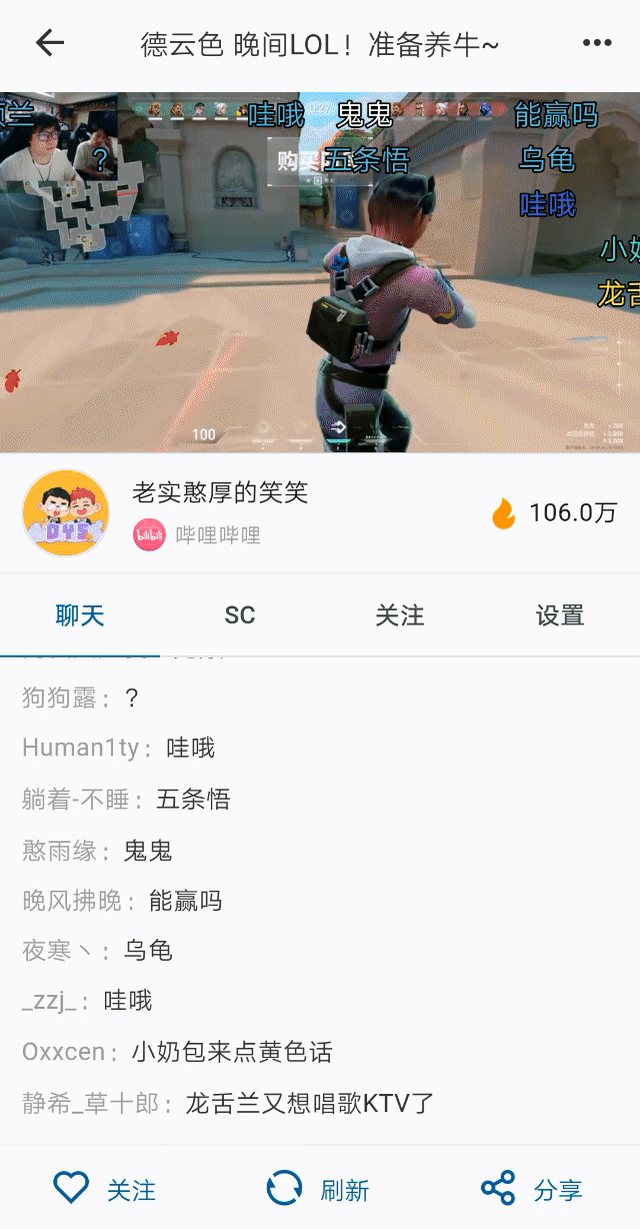Switch to the 关注 tab
Screen dimensions: 640x1229
400,615
